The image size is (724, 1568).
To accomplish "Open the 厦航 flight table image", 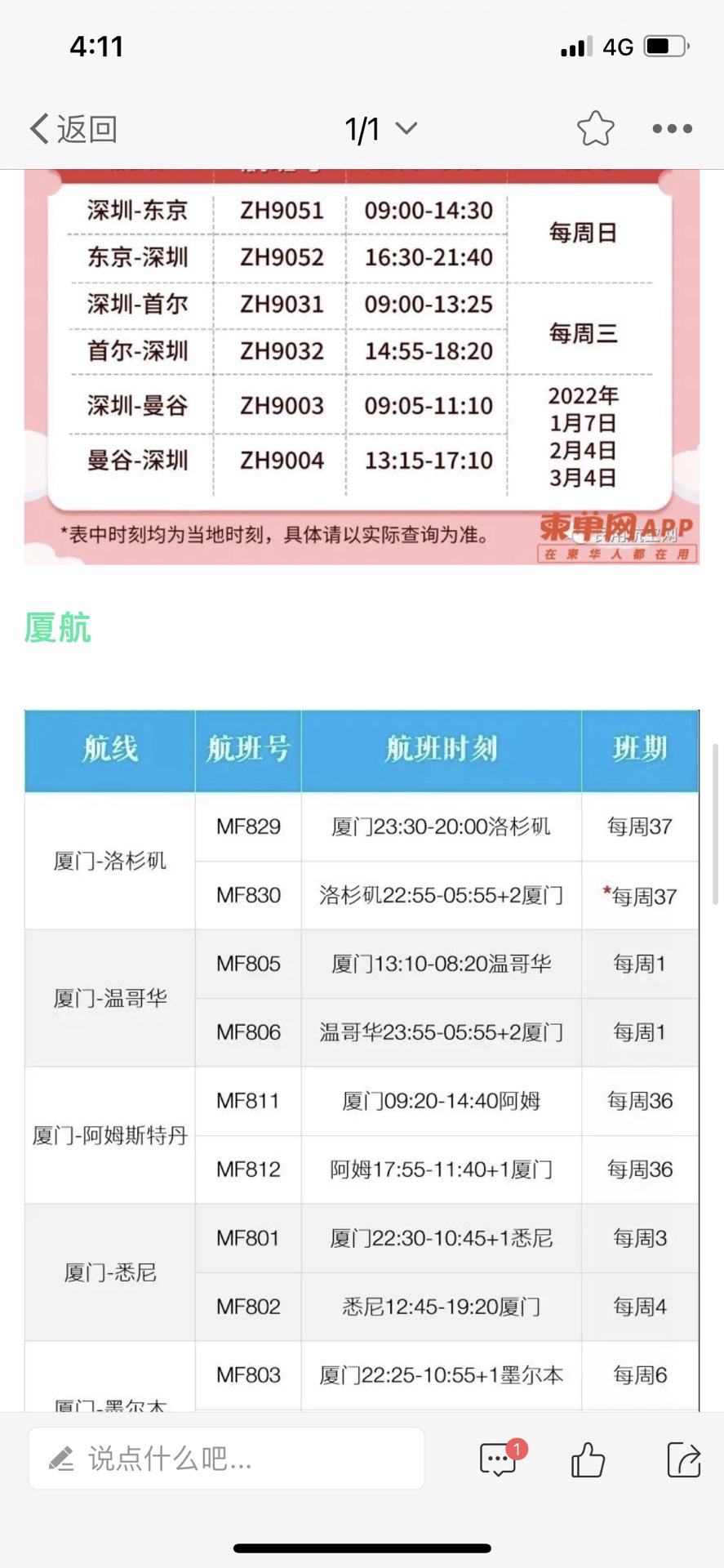I will [362, 1062].
